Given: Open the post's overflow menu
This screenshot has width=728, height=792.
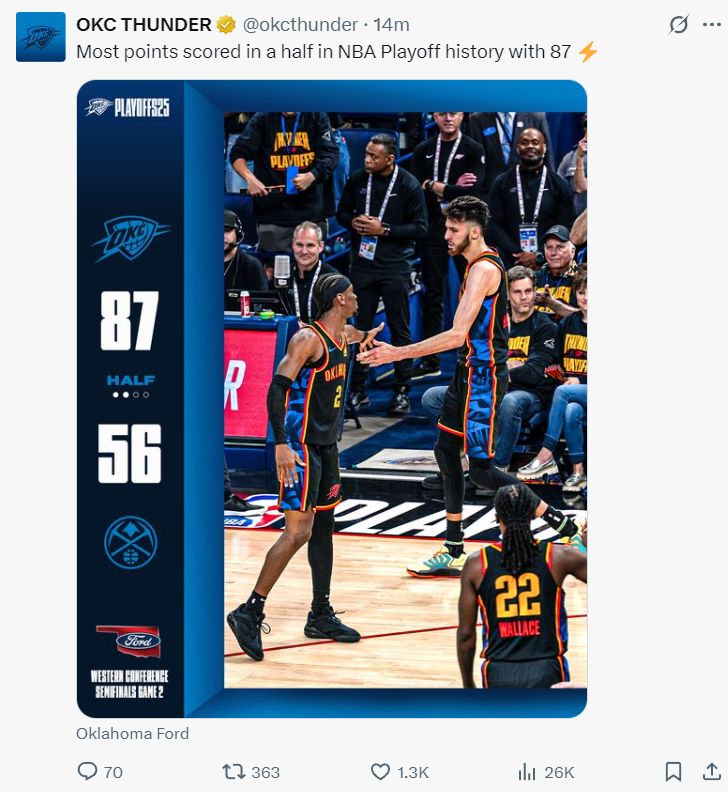Looking at the screenshot, I should (x=711, y=25).
